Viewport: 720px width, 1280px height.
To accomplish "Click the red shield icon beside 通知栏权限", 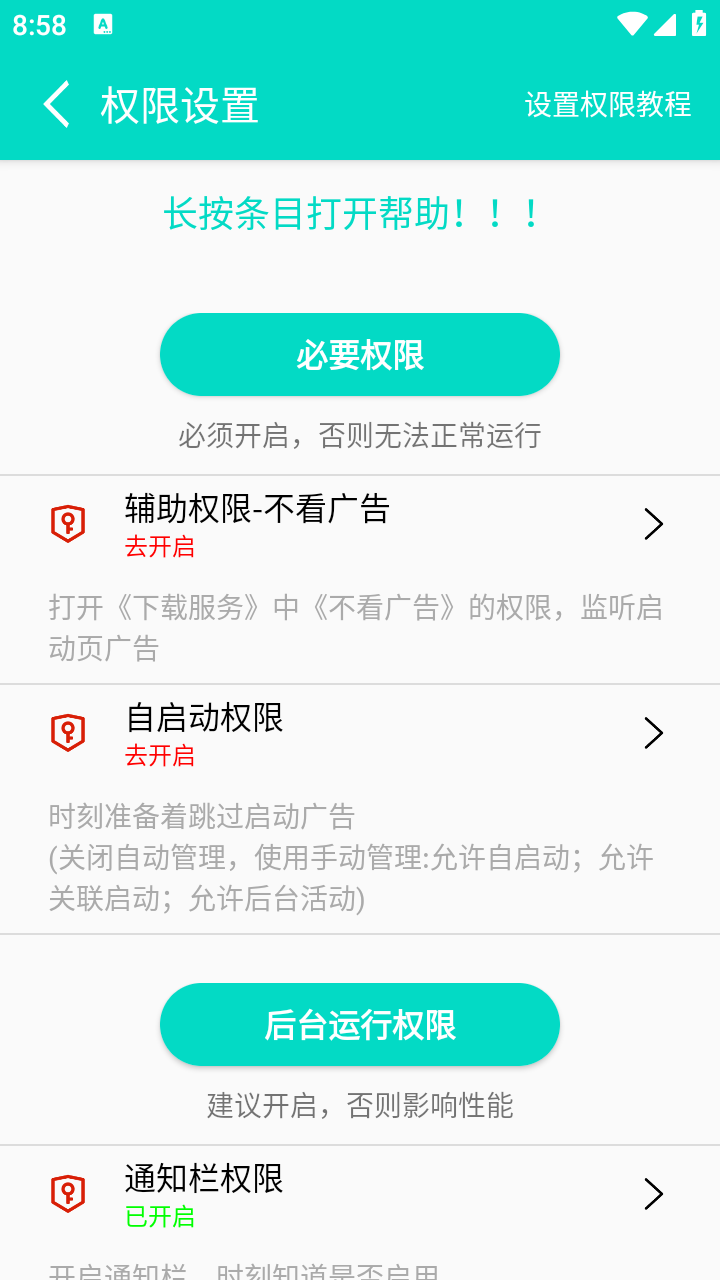I will point(67,1194).
